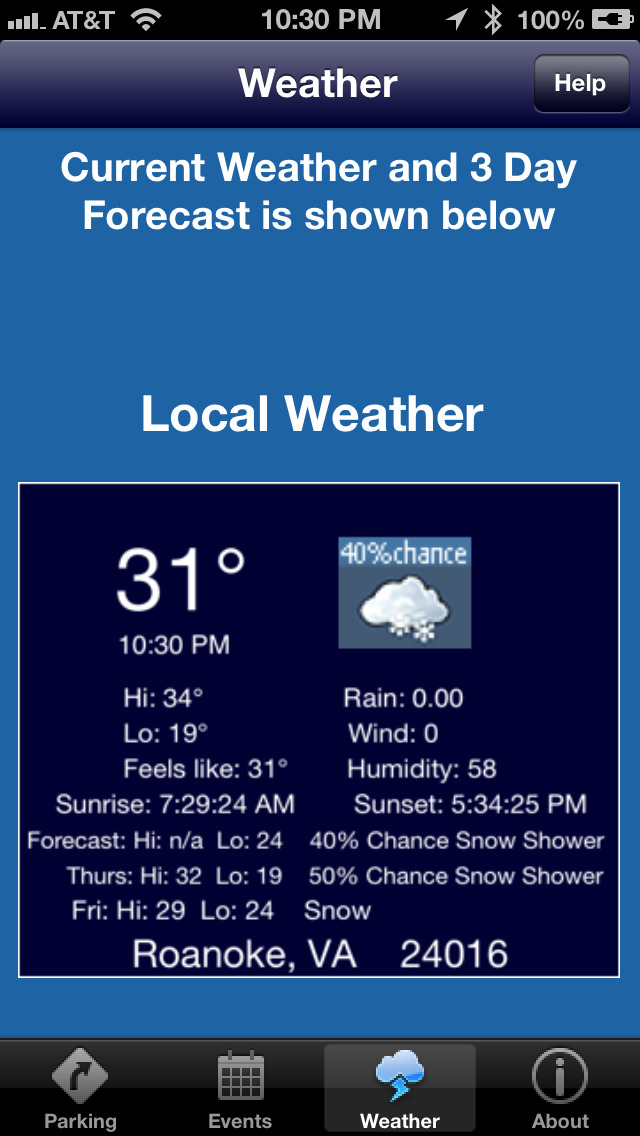This screenshot has width=640, height=1136.
Task: Open the Help button
Action: (581, 83)
